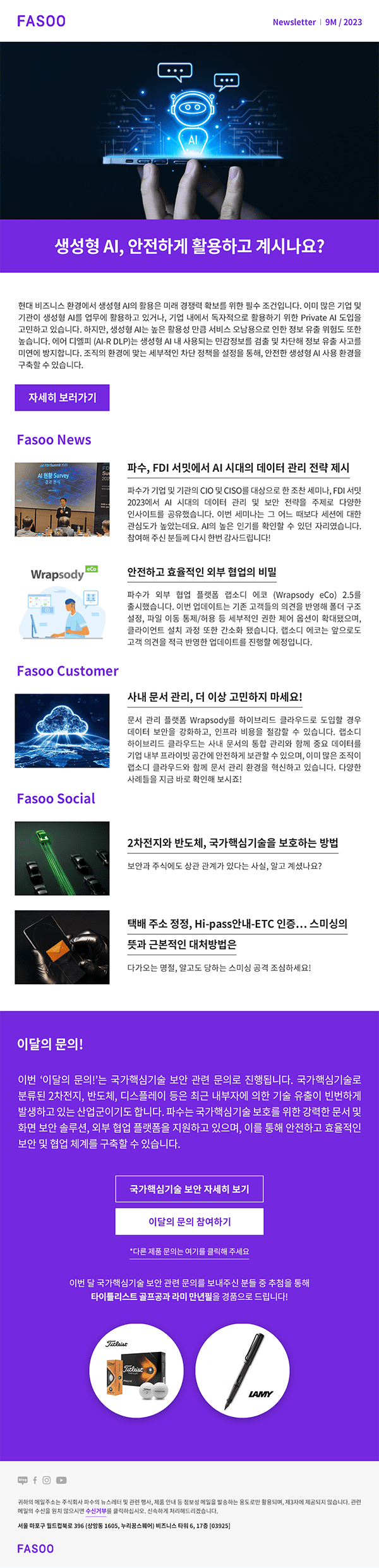Screen dimensions: 379x1568
Task: Open the 안전하고 효율적인 외부 협업의 비밀 article
Action: click(x=202, y=572)
